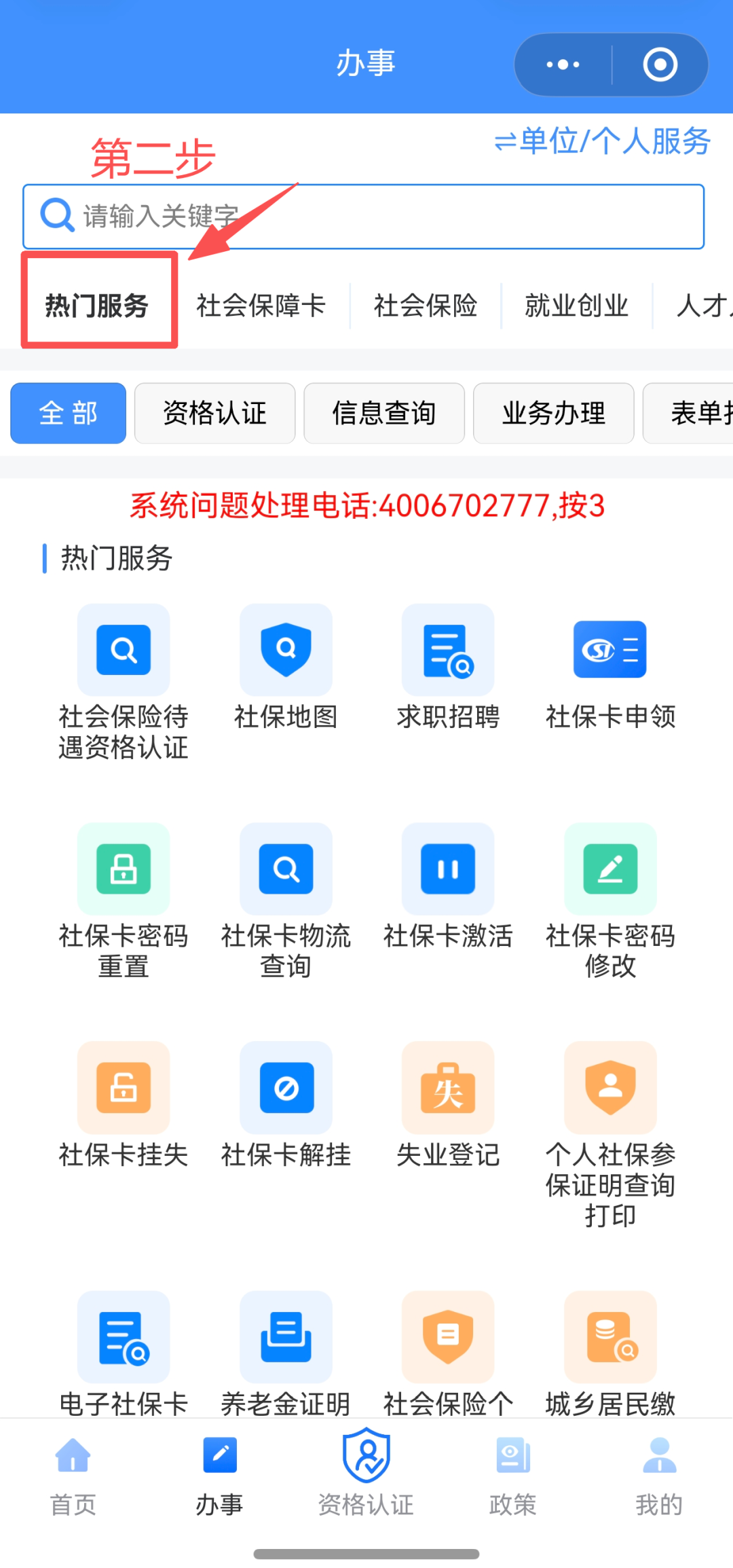Filter services by 资格认证 chip
Screen dimensions: 733x1568
point(214,414)
